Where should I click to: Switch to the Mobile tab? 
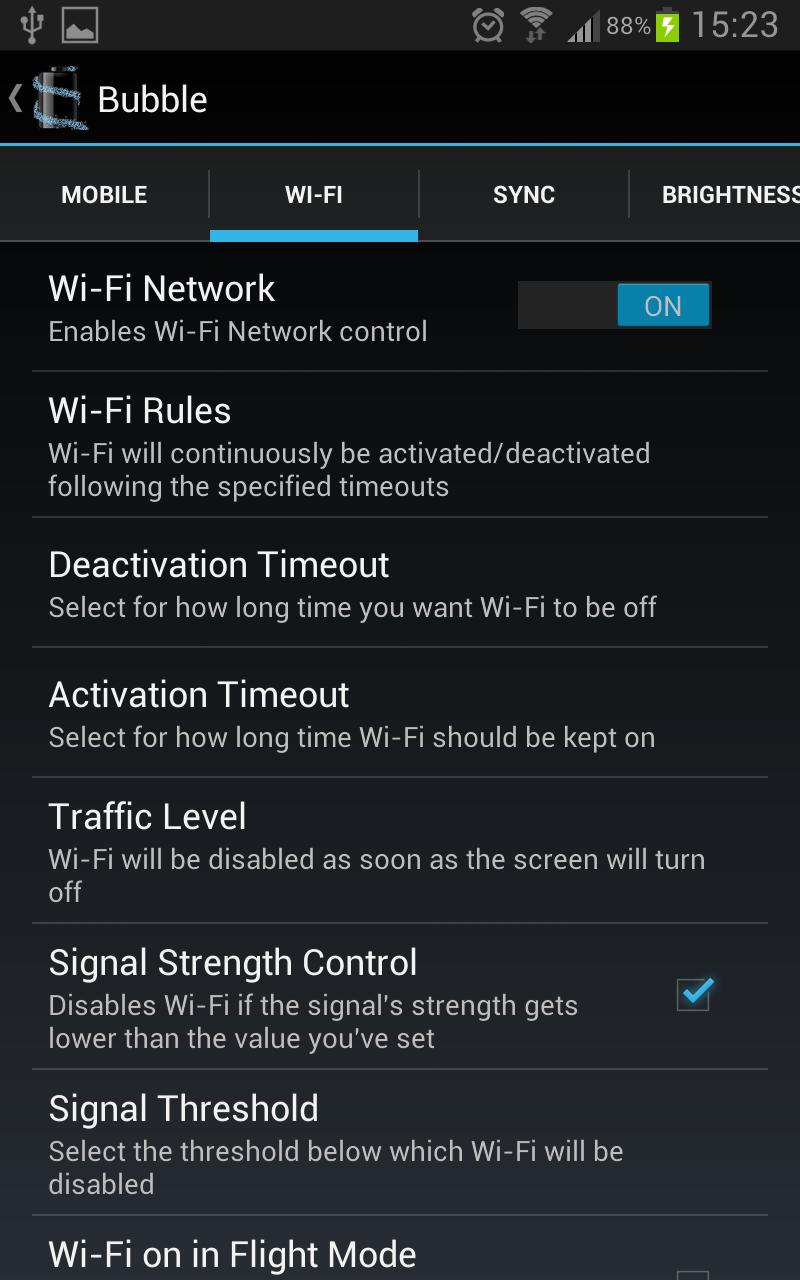pos(104,195)
